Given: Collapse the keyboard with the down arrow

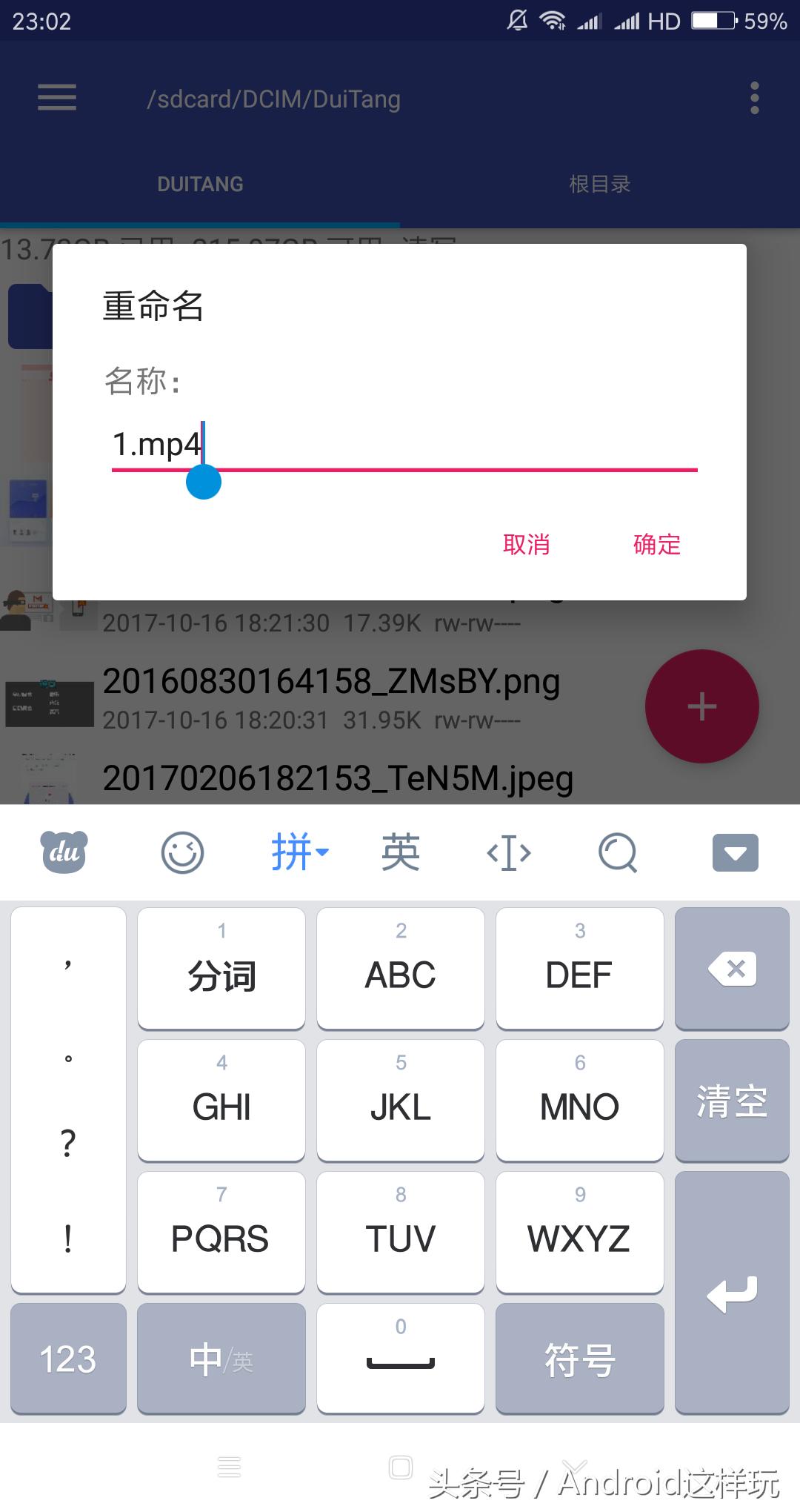Looking at the screenshot, I should pyautogui.click(x=734, y=852).
